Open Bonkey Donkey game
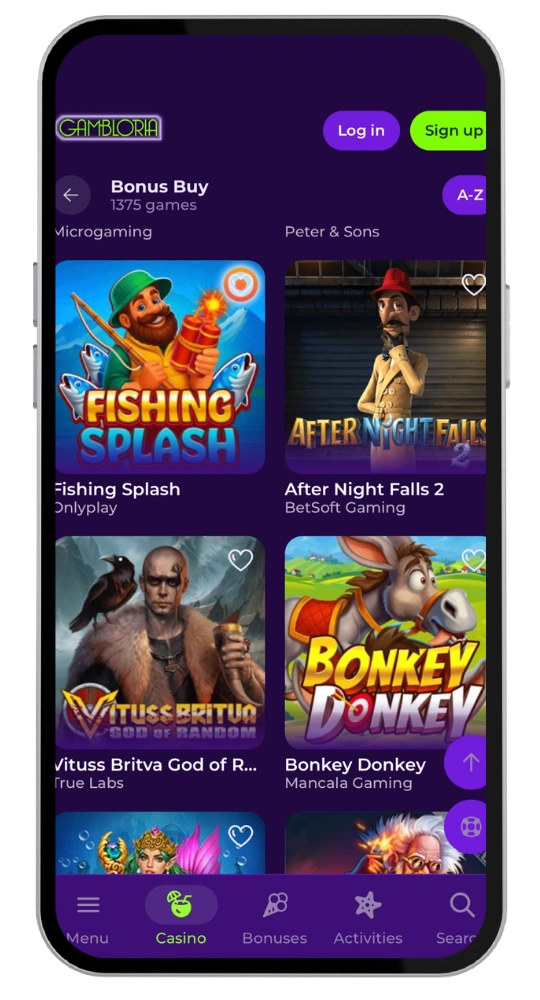This screenshot has height=1000, width=540. tap(386, 642)
